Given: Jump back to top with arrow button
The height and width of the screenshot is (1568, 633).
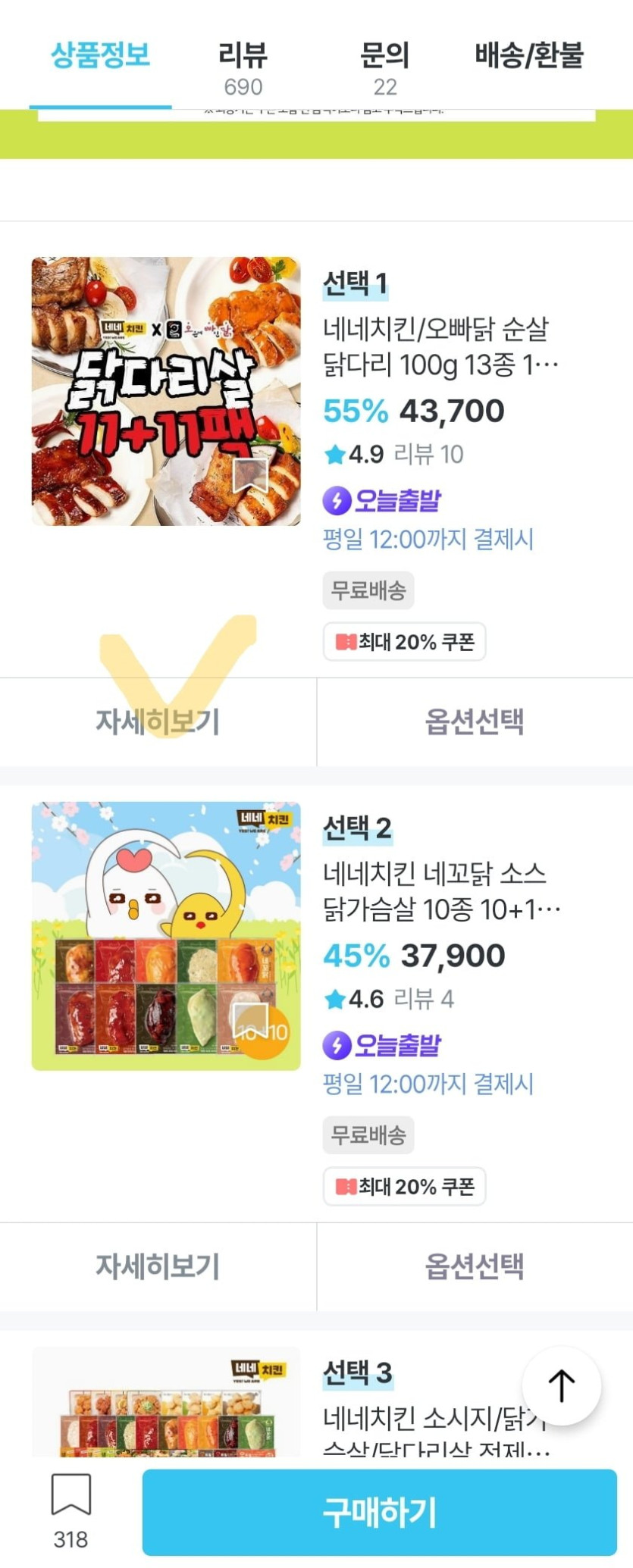Looking at the screenshot, I should pos(562,1385).
